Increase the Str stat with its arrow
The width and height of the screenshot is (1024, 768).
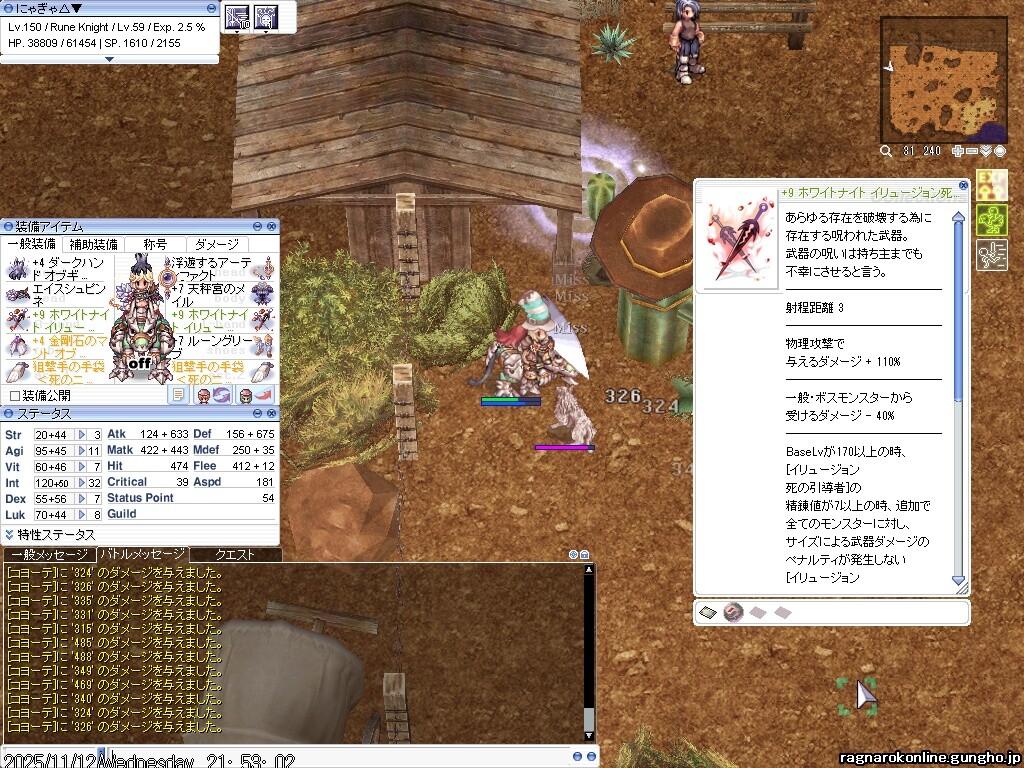click(83, 435)
